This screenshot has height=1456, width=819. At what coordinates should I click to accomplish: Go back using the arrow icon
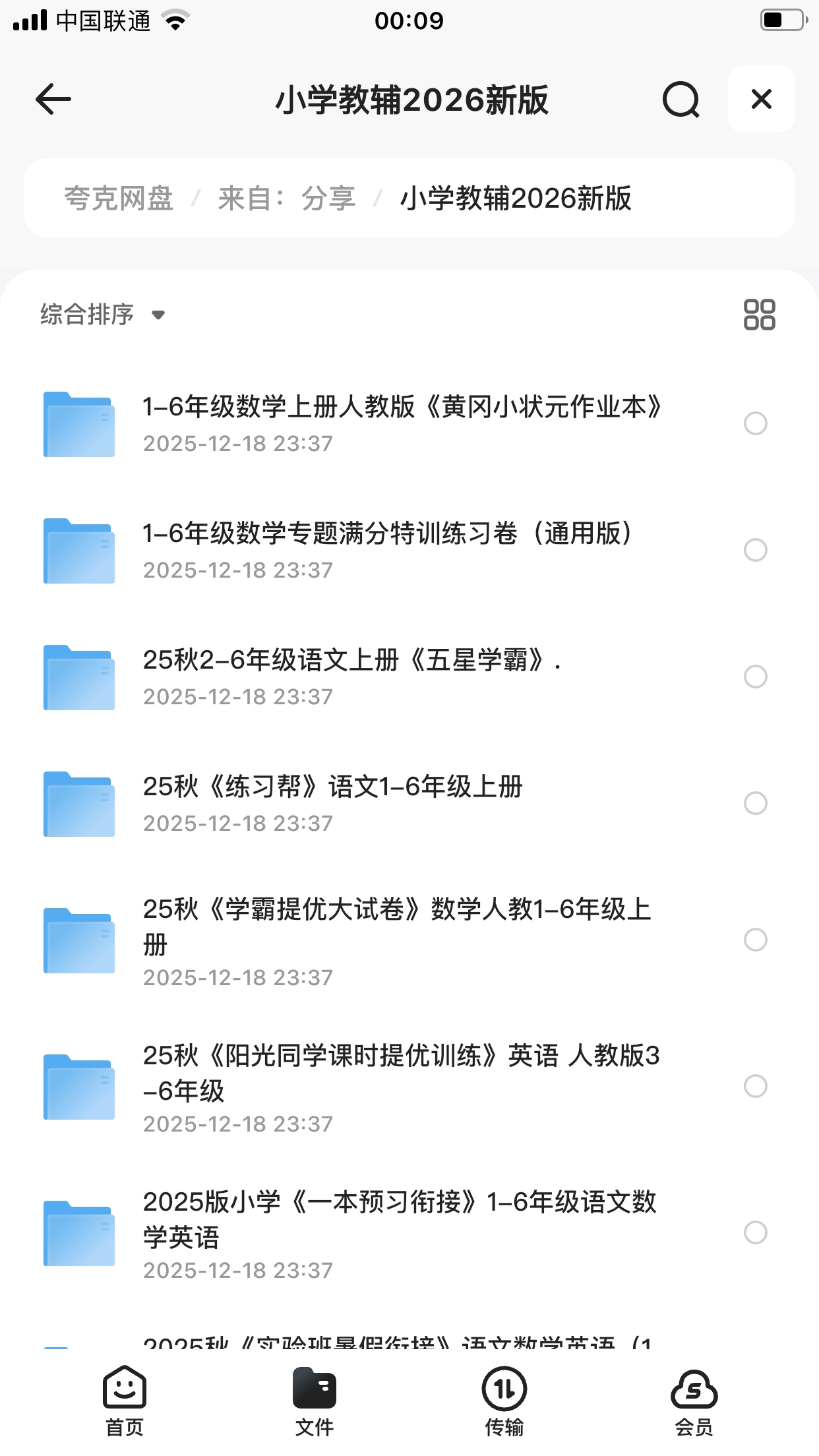(x=53, y=100)
